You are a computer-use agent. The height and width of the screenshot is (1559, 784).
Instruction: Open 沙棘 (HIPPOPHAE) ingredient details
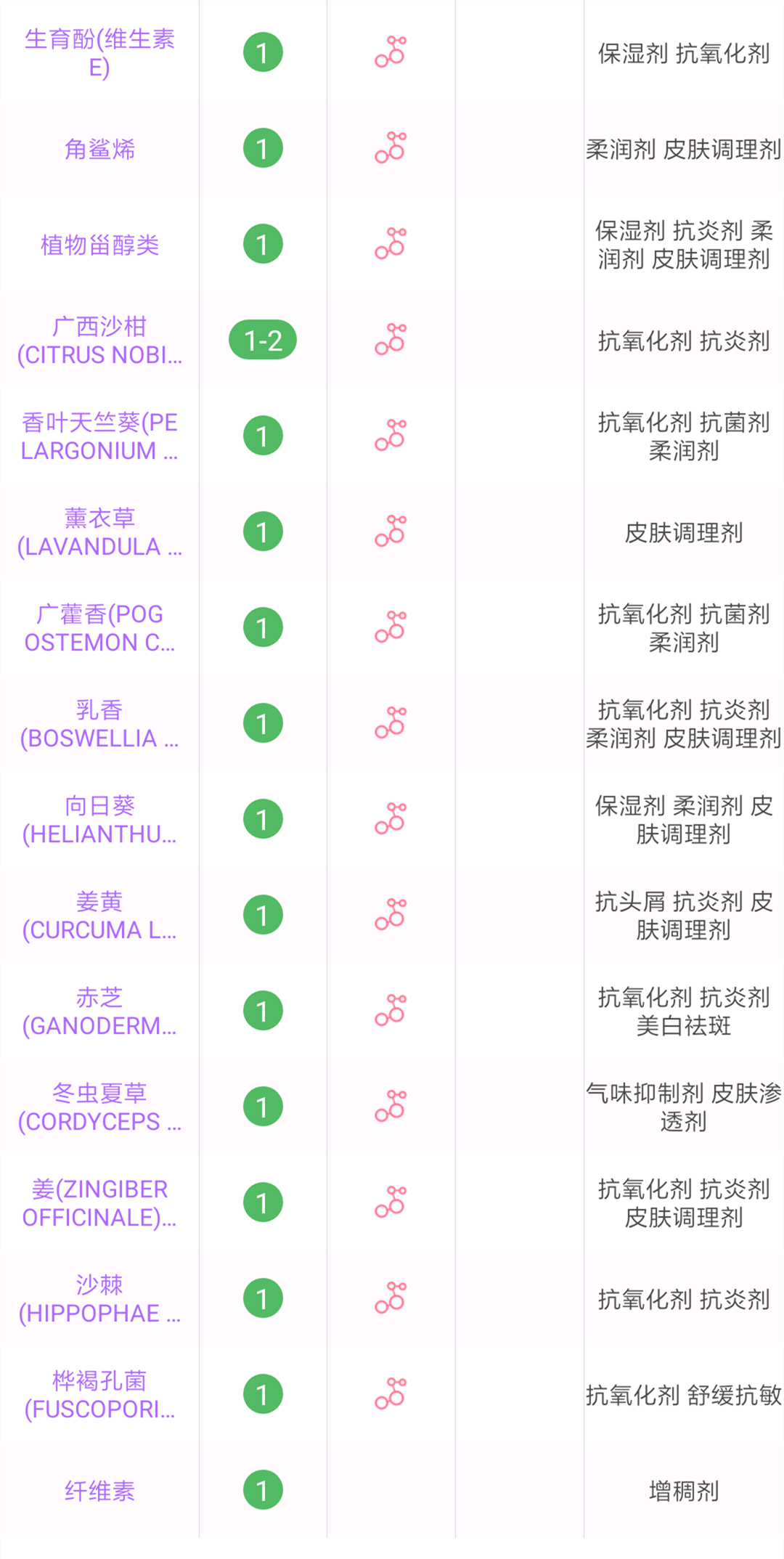pyautogui.click(x=99, y=1299)
